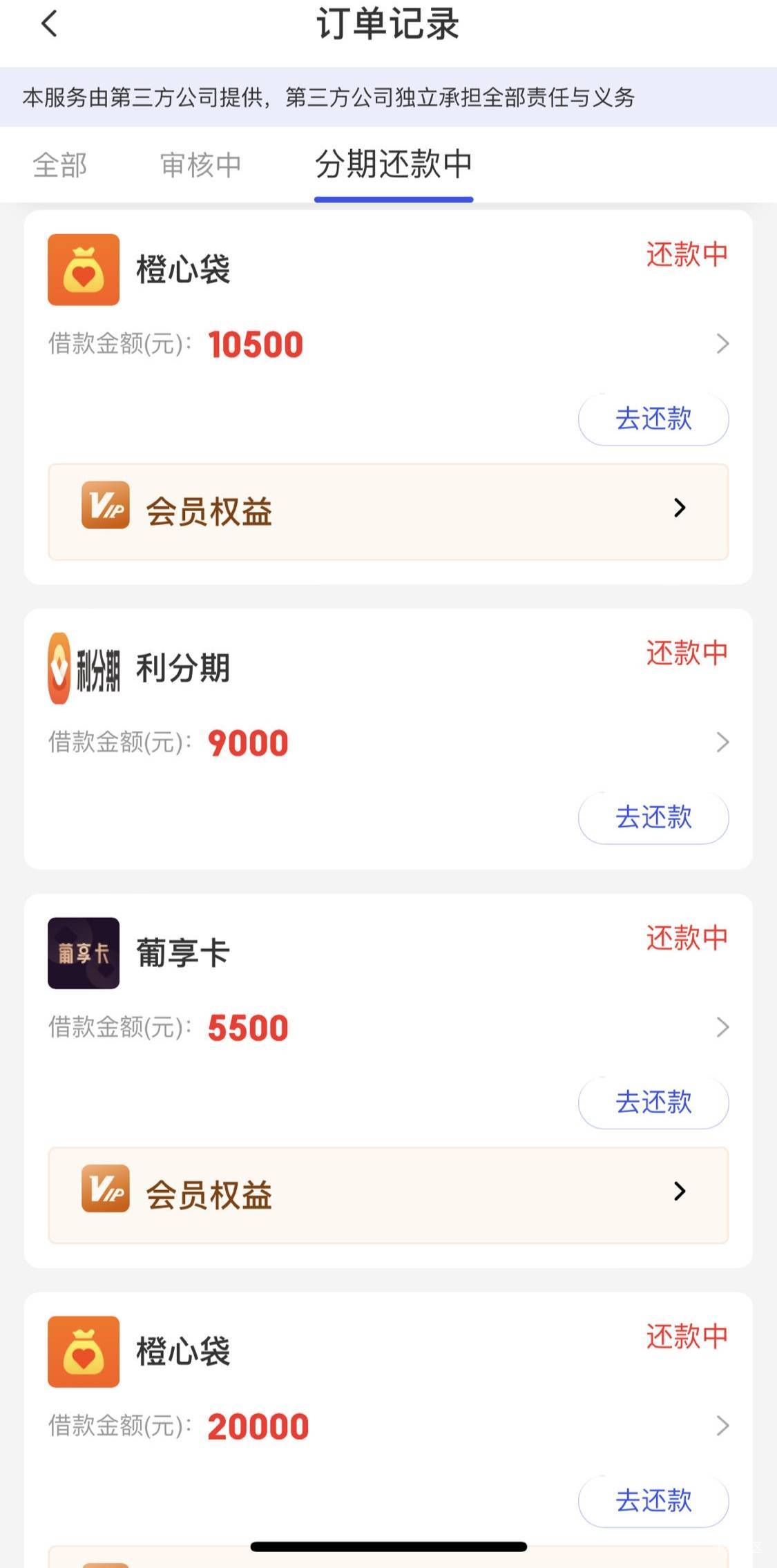The width and height of the screenshot is (777, 1568).
Task: Open the 10500 橙心袋 loan details
Action: coord(722,344)
